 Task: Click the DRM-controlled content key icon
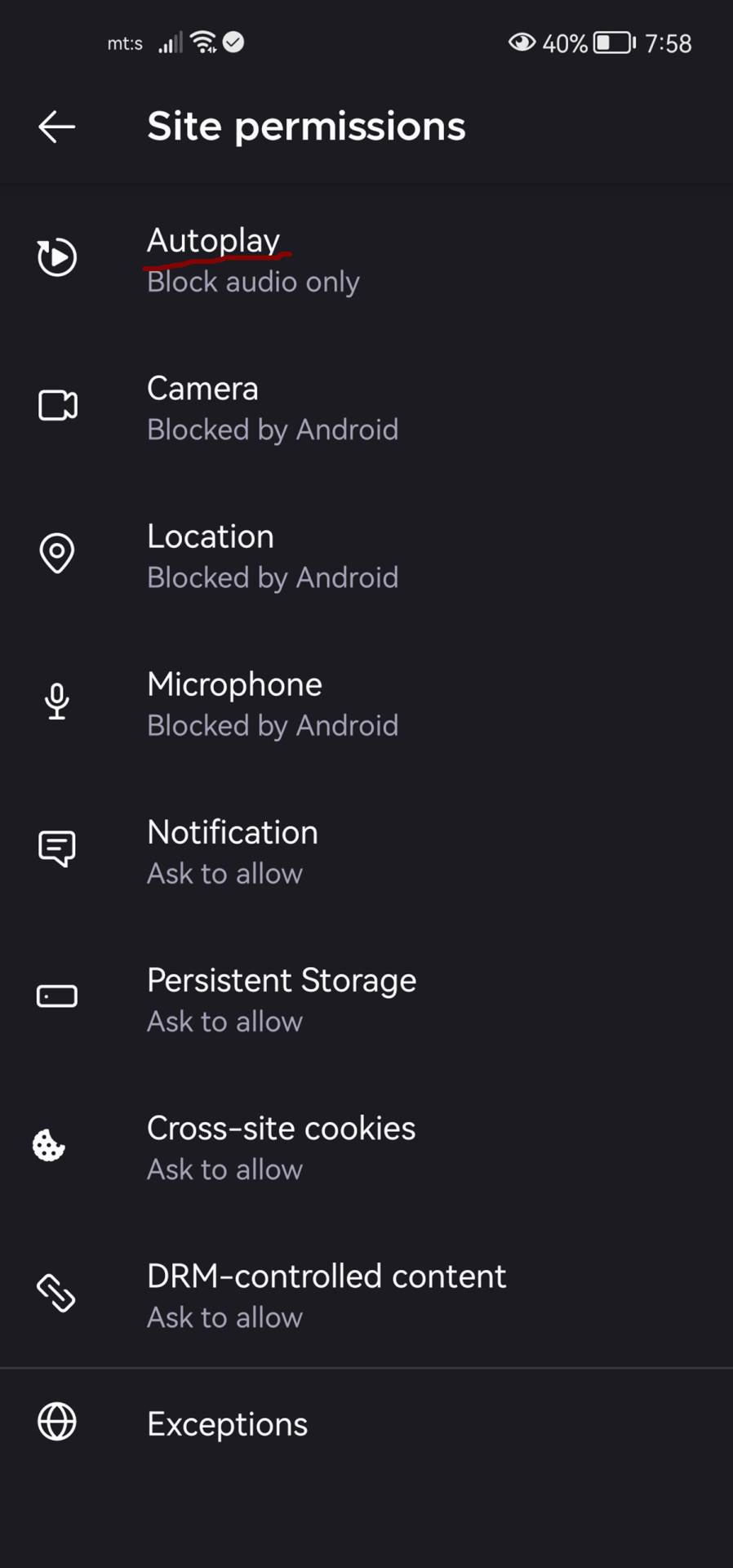pos(56,1292)
